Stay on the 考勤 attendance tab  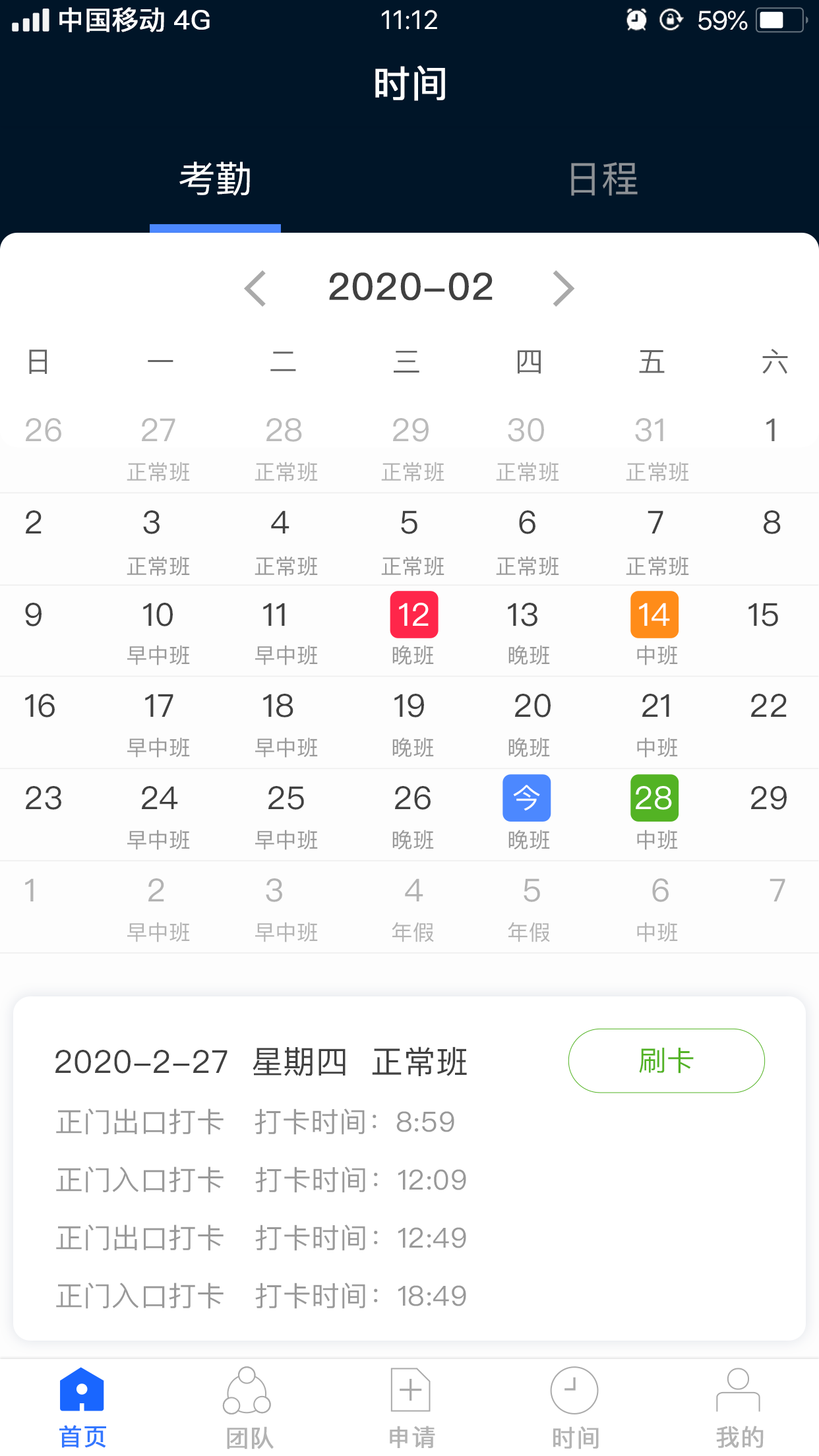click(215, 178)
